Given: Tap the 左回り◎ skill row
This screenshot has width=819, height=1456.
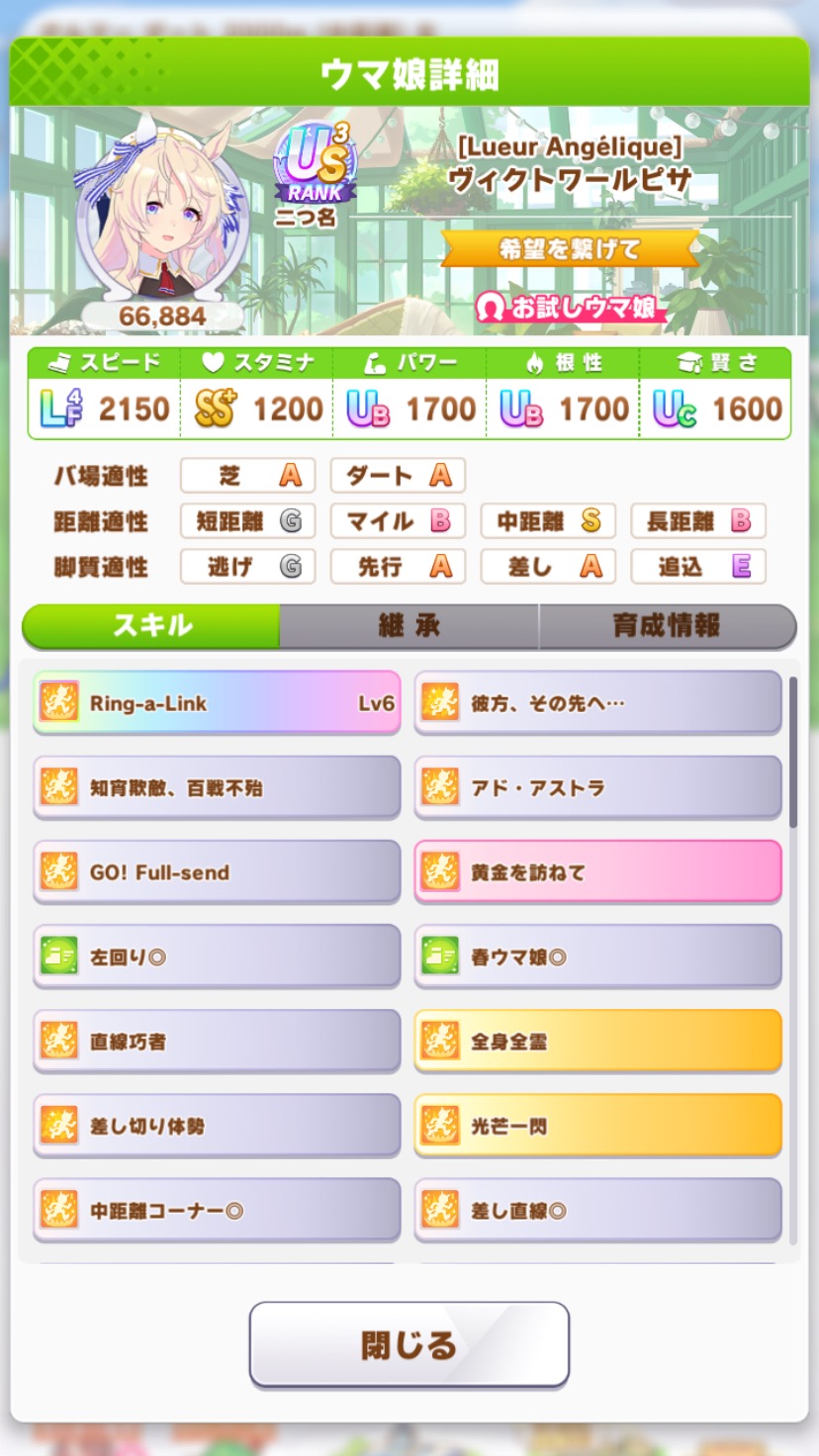Looking at the screenshot, I should click(217, 956).
